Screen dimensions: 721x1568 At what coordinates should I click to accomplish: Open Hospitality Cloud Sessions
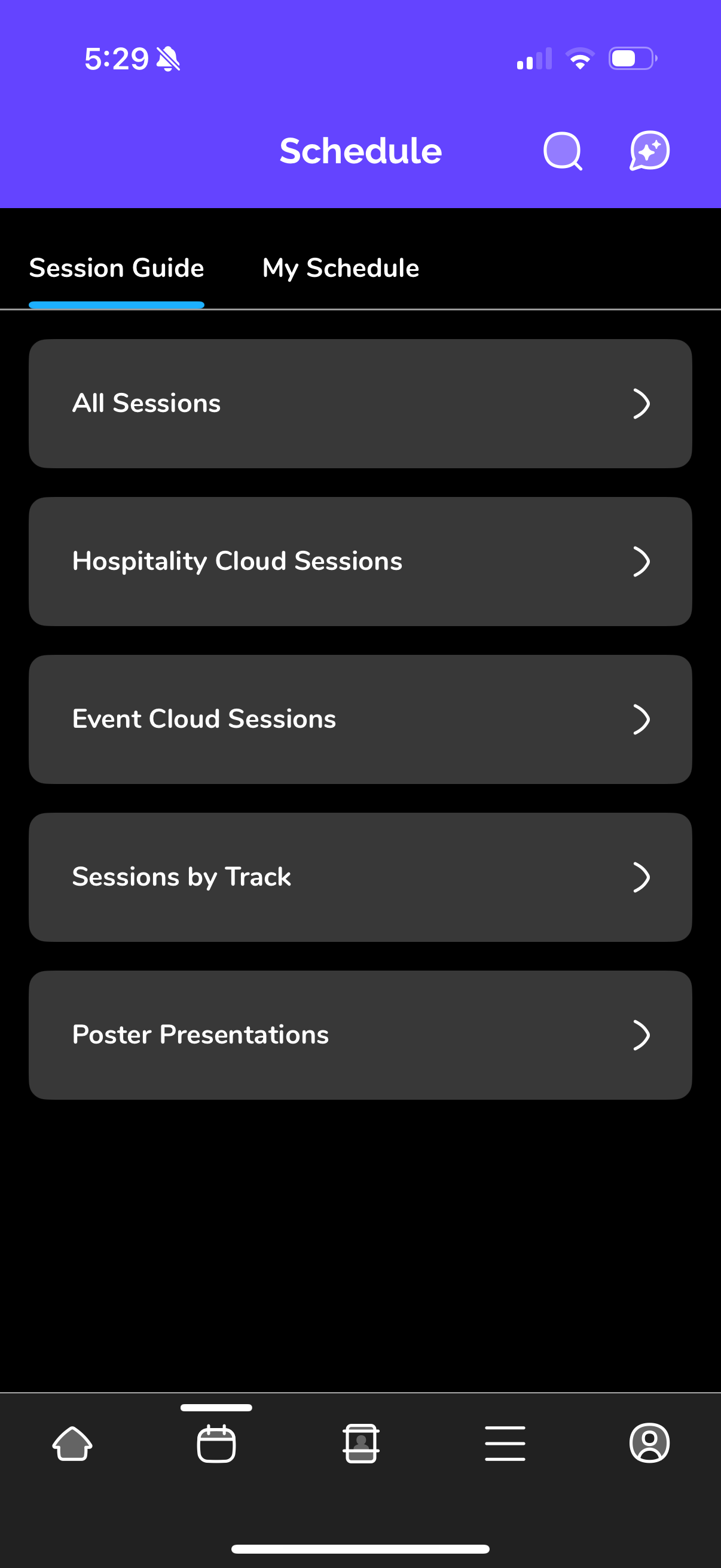pos(360,561)
